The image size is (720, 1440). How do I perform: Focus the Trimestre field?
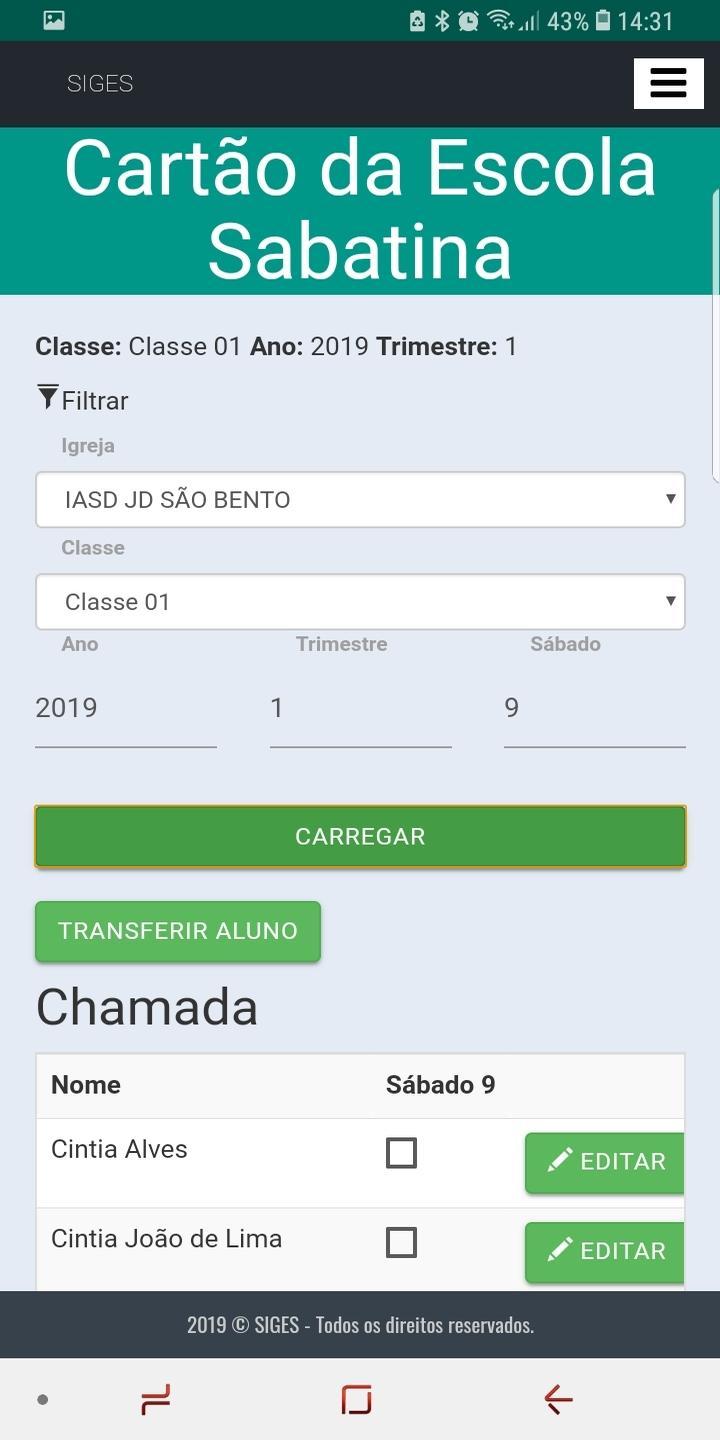point(360,708)
